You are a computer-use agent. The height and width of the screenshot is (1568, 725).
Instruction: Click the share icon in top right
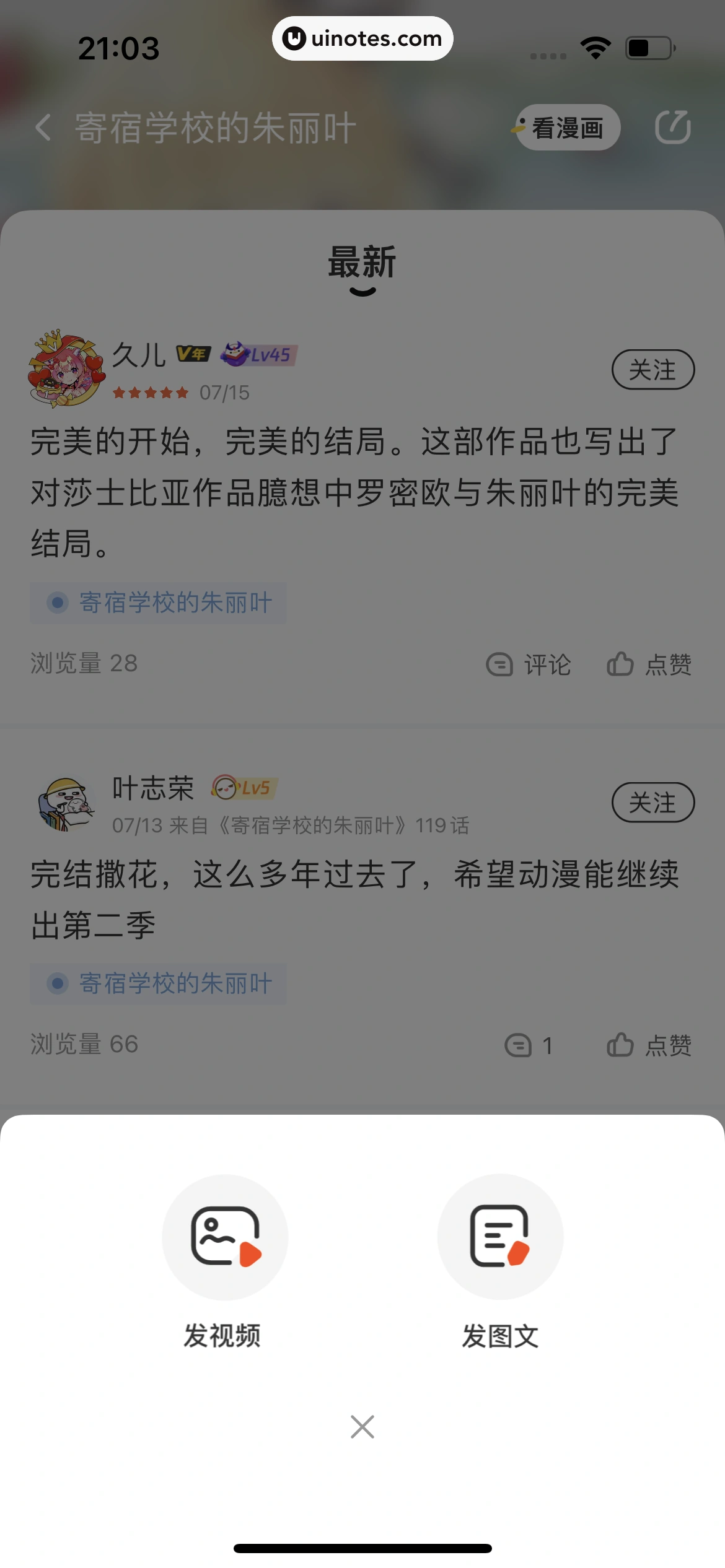pyautogui.click(x=673, y=128)
